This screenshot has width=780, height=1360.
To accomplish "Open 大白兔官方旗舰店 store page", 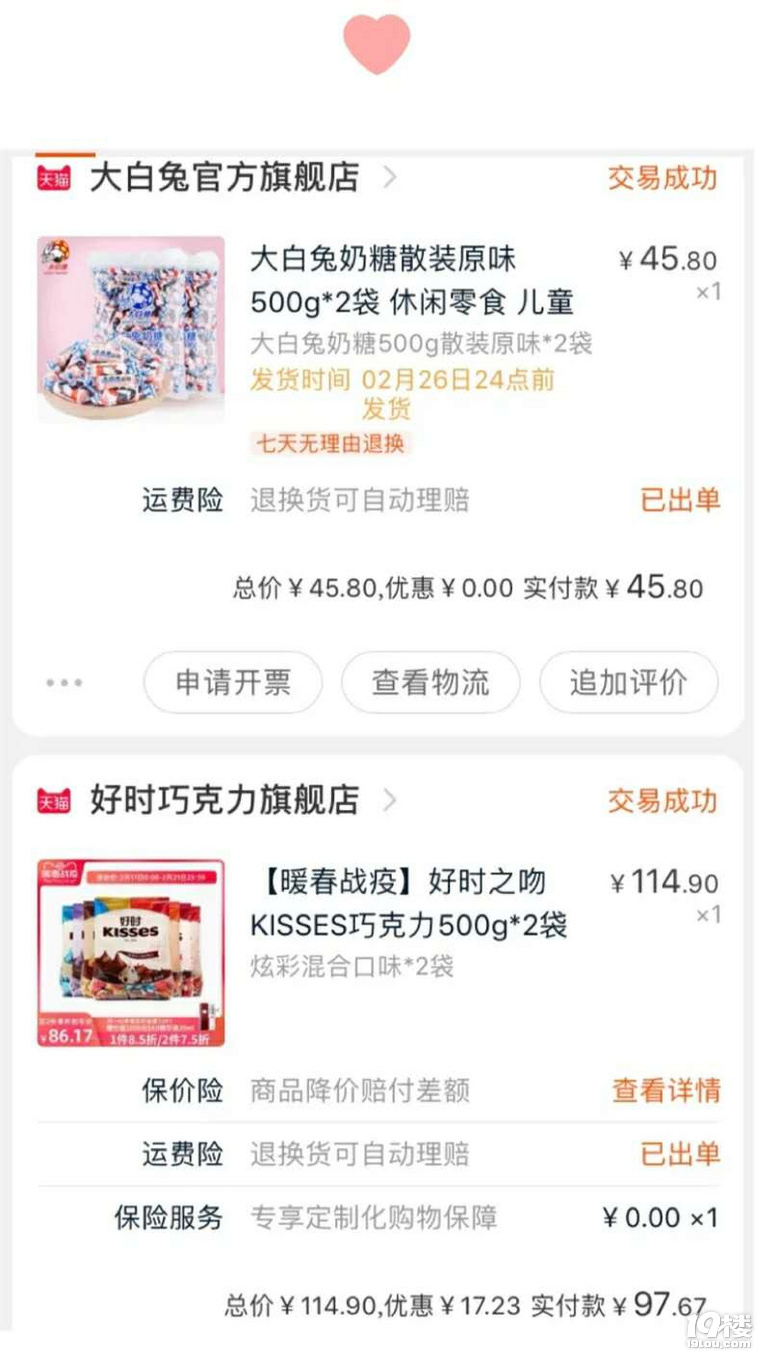I will [224, 178].
